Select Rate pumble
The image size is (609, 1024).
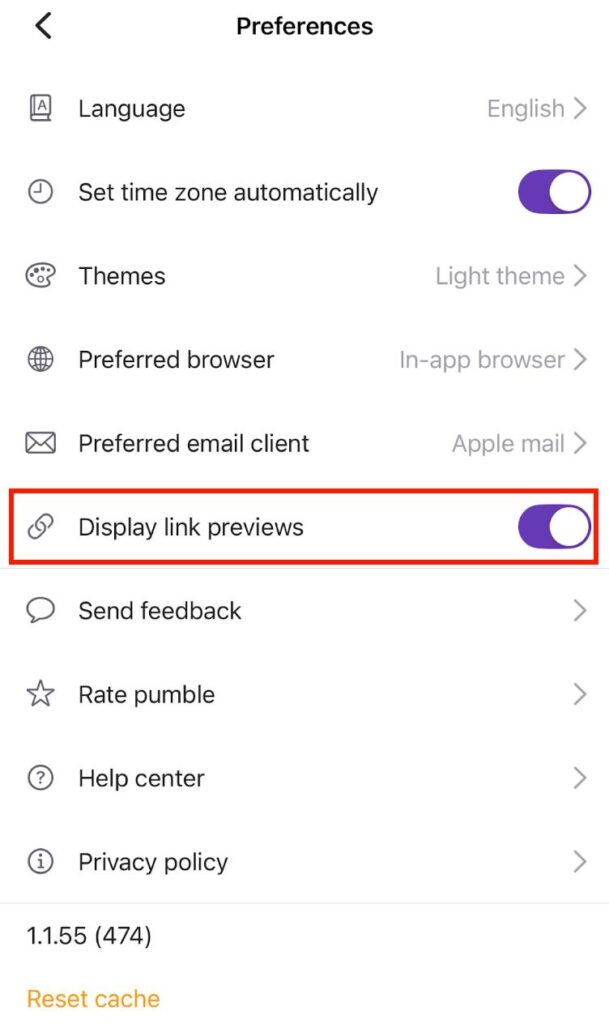click(304, 694)
